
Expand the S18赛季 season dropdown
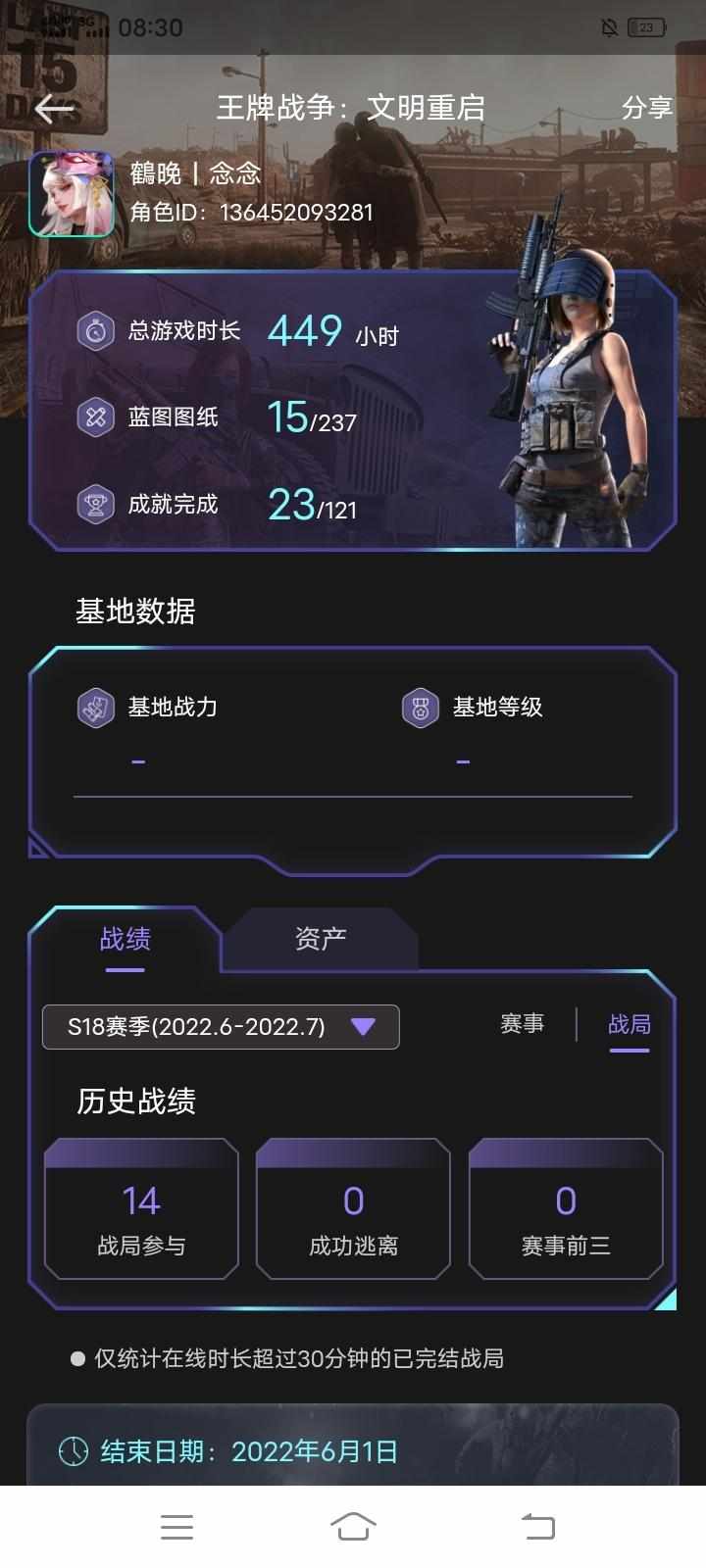point(221,1026)
